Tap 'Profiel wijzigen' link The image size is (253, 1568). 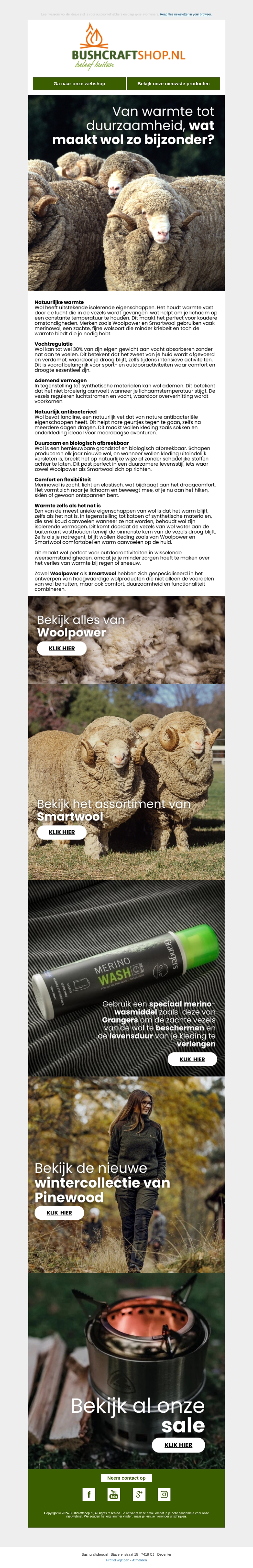pyautogui.click(x=118, y=1559)
